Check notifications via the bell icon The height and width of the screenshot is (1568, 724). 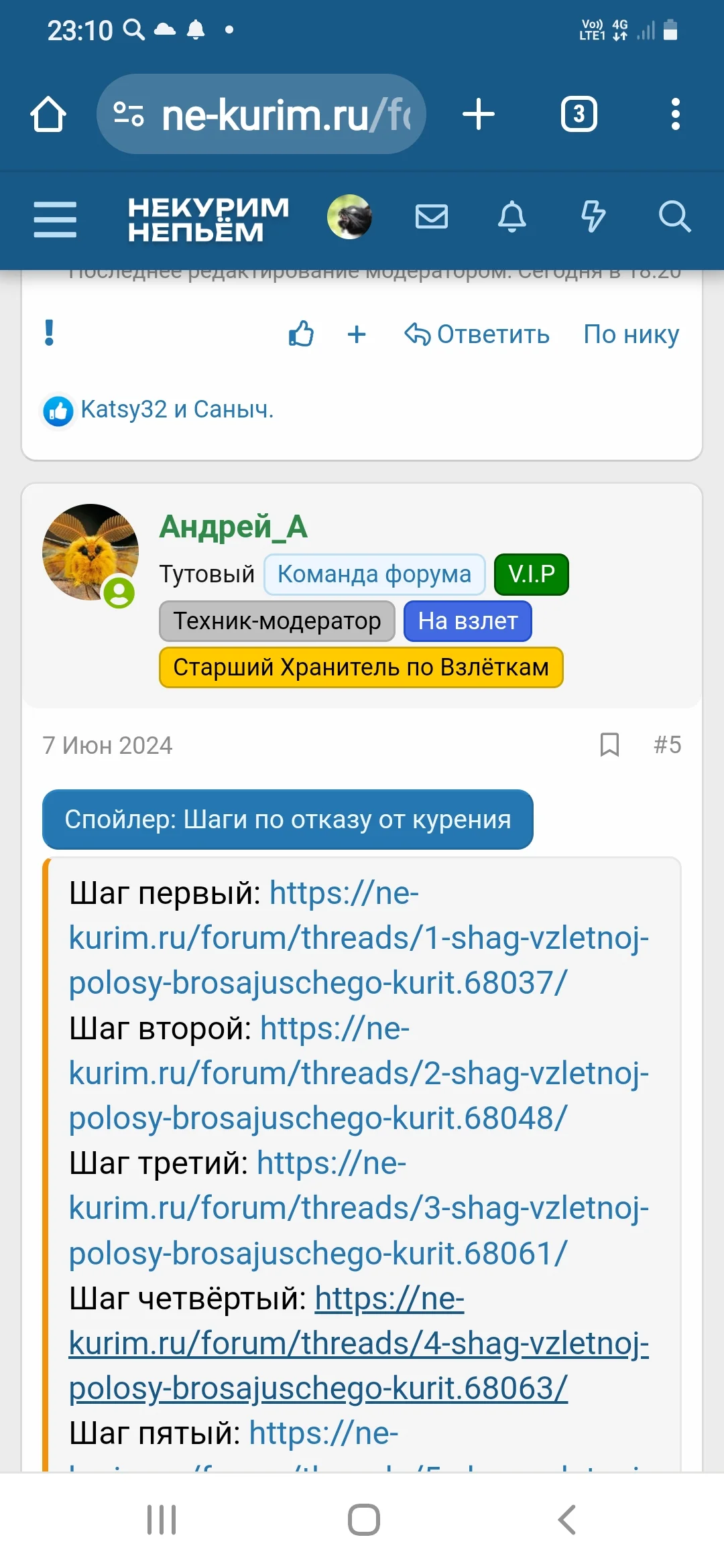pyautogui.click(x=513, y=216)
